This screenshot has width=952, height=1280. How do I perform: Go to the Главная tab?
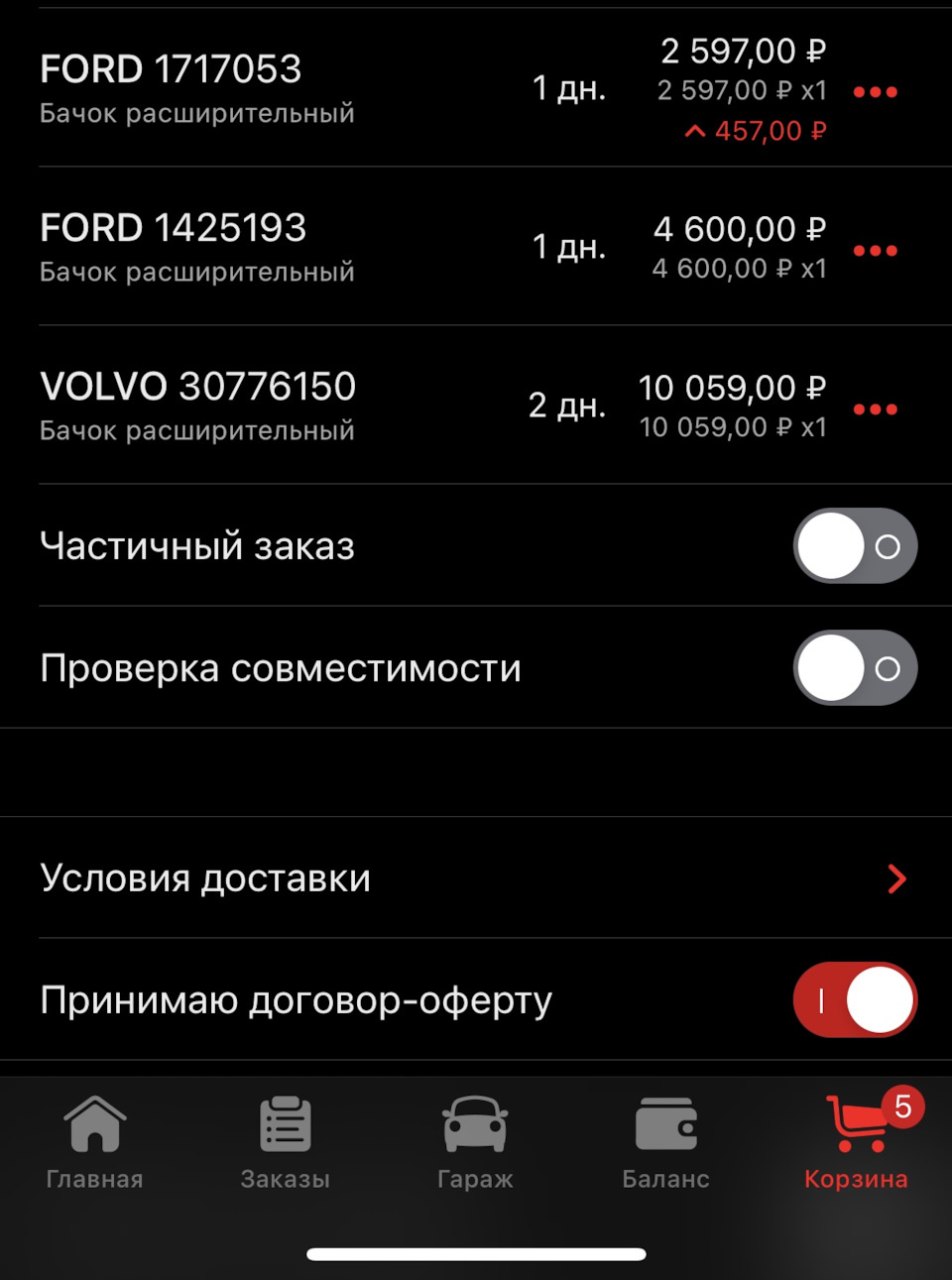click(x=95, y=1142)
